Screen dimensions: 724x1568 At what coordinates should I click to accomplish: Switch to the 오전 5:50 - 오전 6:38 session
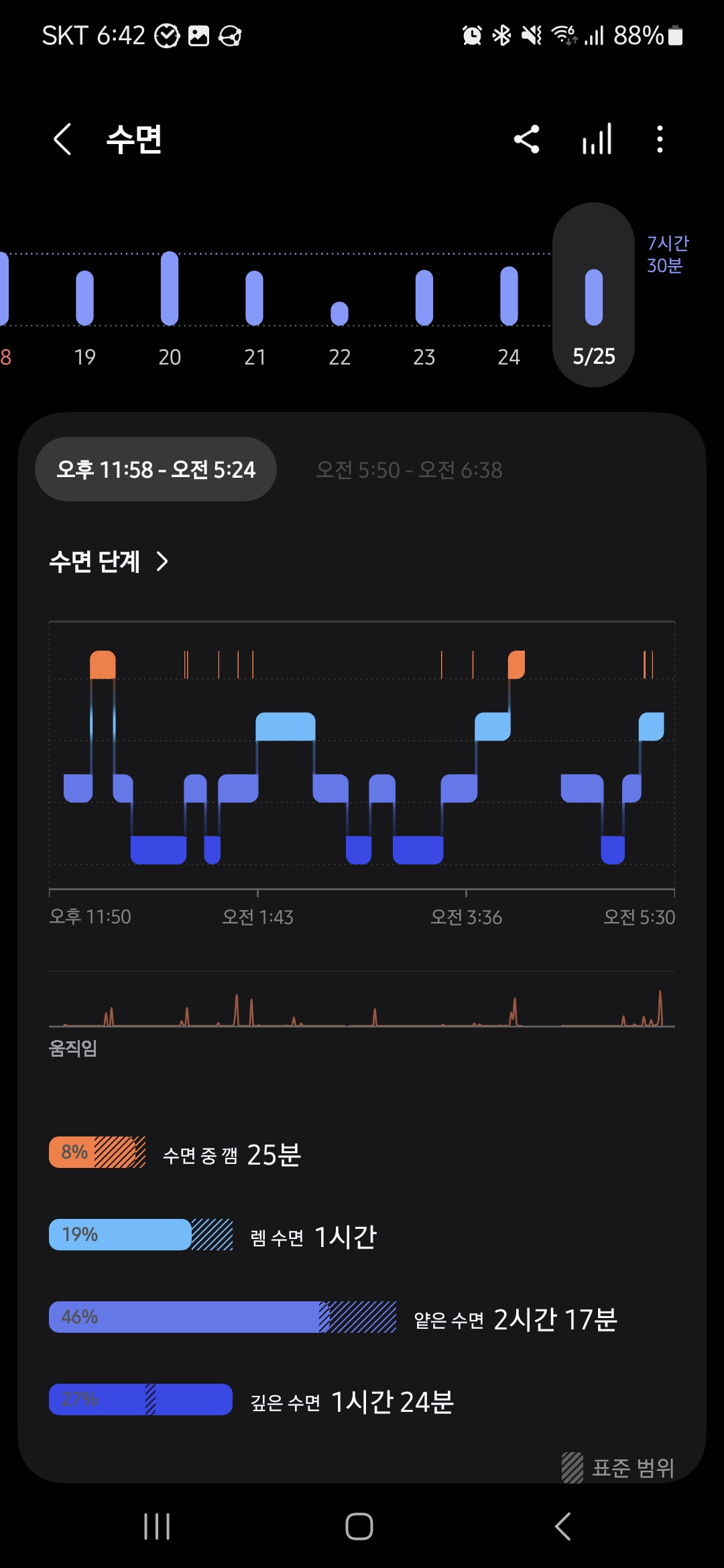tap(409, 470)
